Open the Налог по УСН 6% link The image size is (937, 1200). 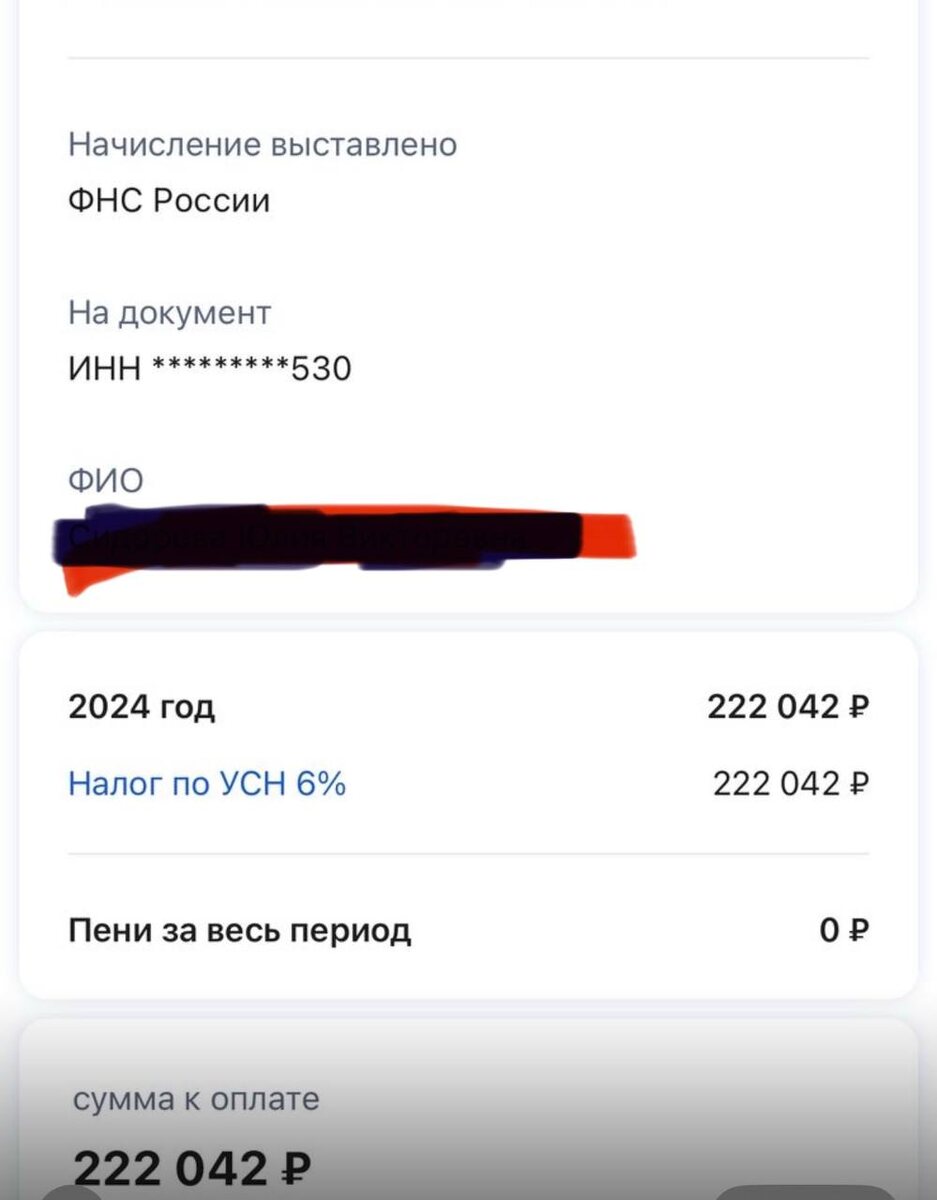207,784
